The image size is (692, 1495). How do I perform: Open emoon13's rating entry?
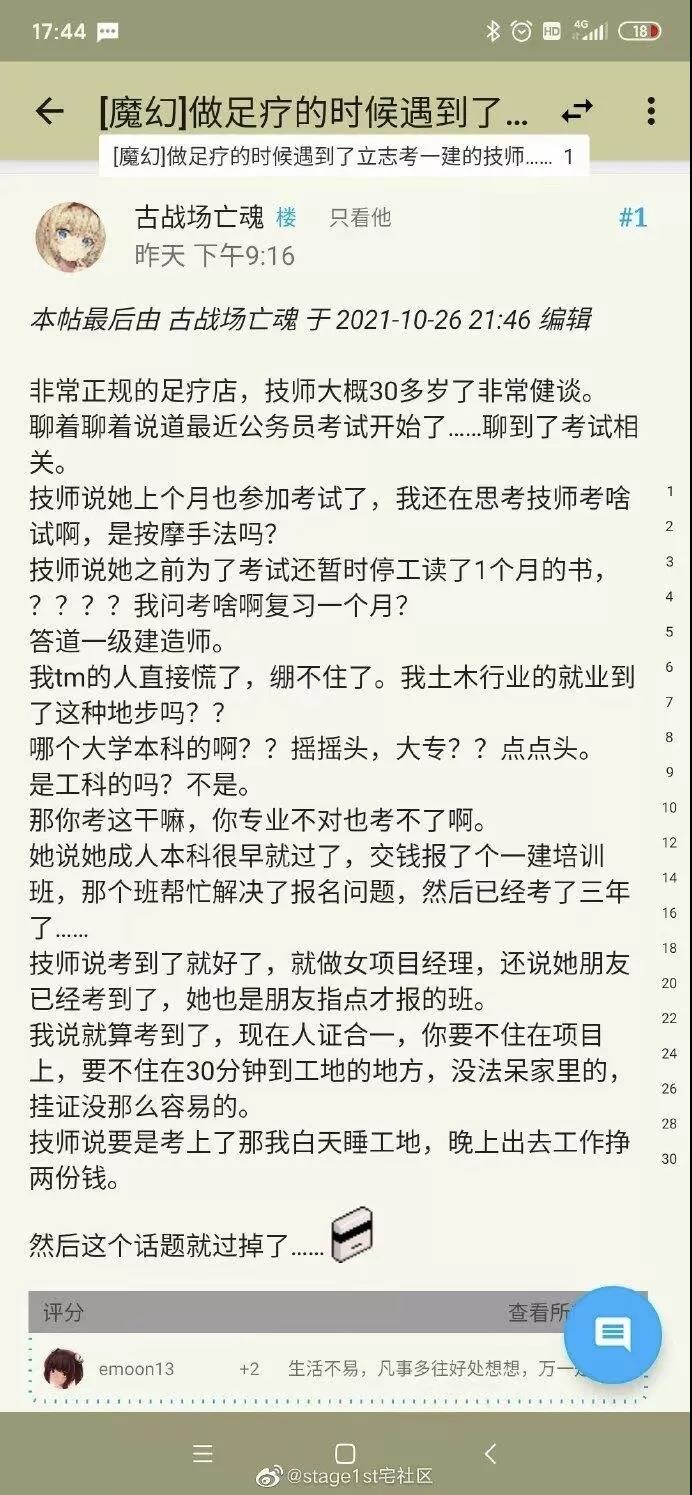pyautogui.click(x=136, y=1368)
